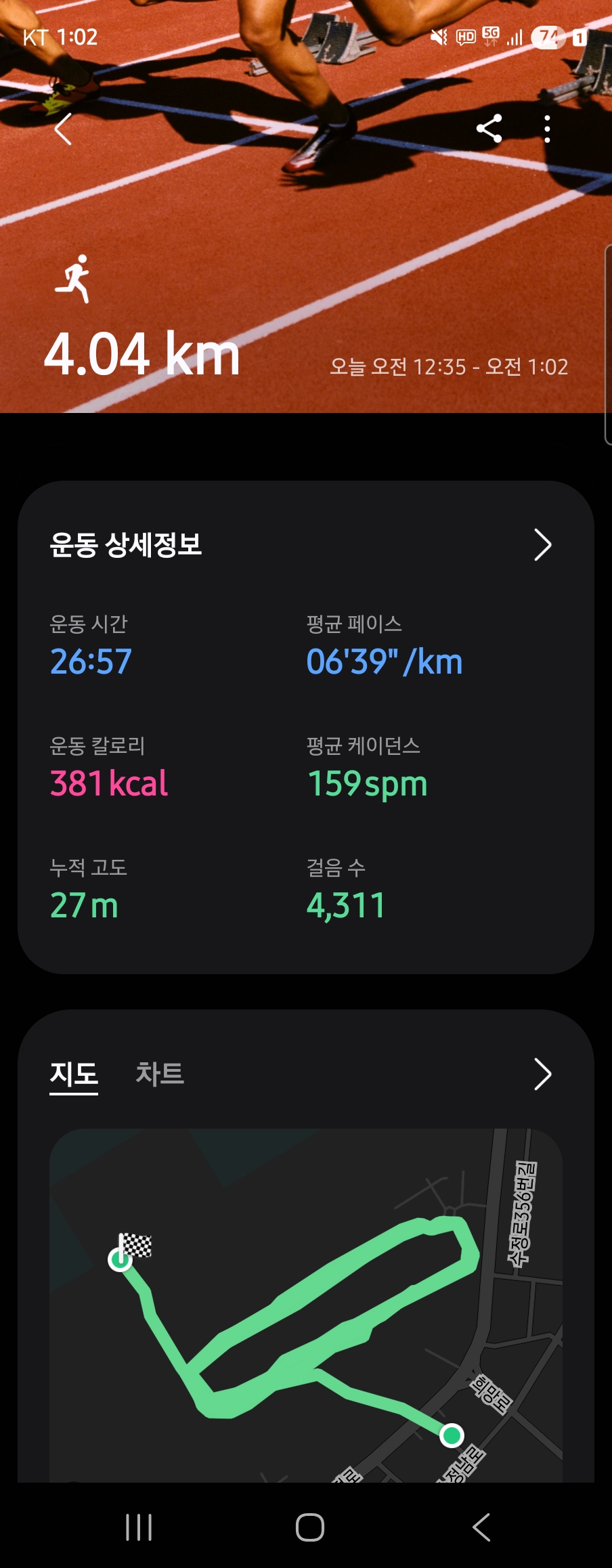Viewport: 612px width, 1568px height.
Task: Share this running workout
Action: point(489,129)
